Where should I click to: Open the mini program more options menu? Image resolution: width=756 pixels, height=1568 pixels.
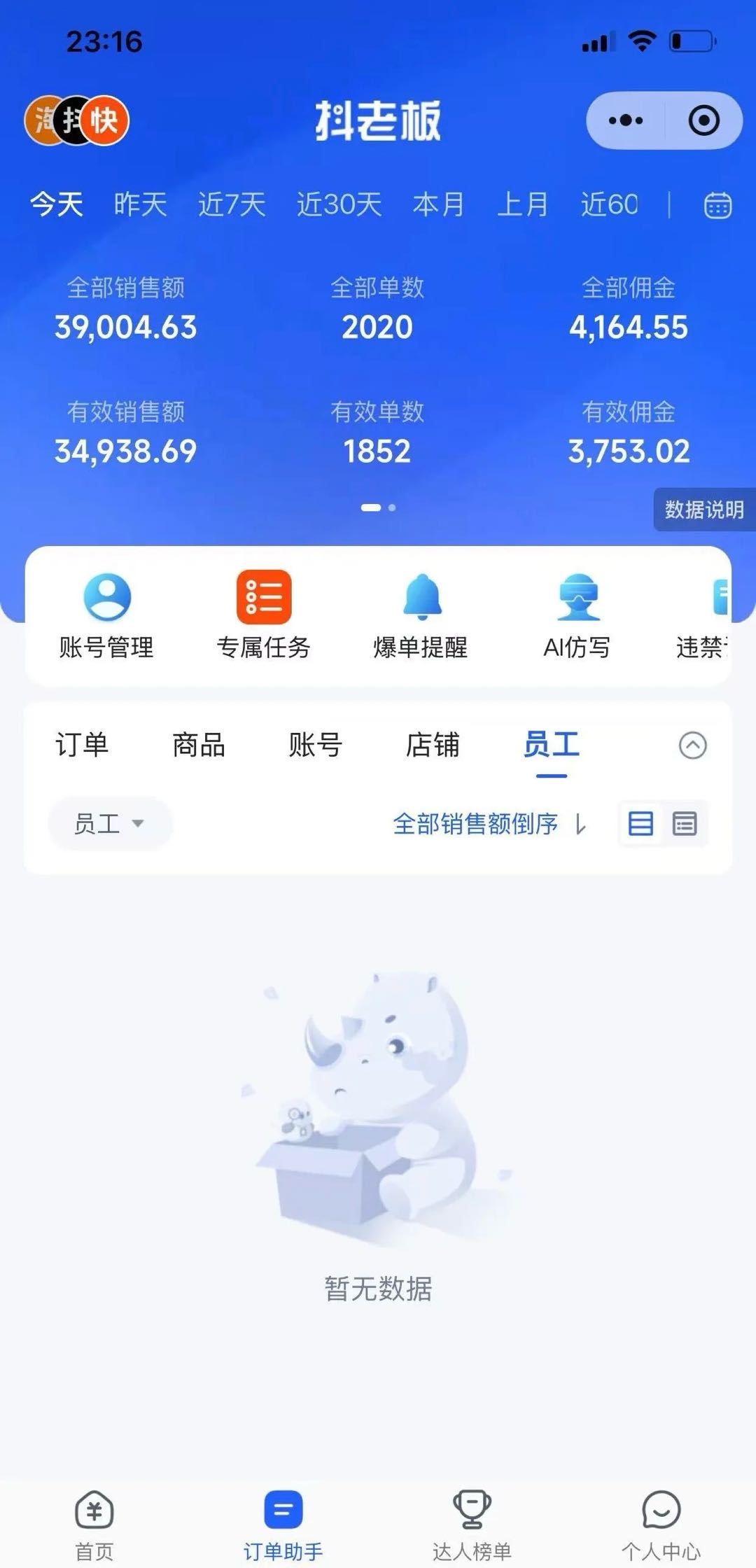click(x=625, y=120)
